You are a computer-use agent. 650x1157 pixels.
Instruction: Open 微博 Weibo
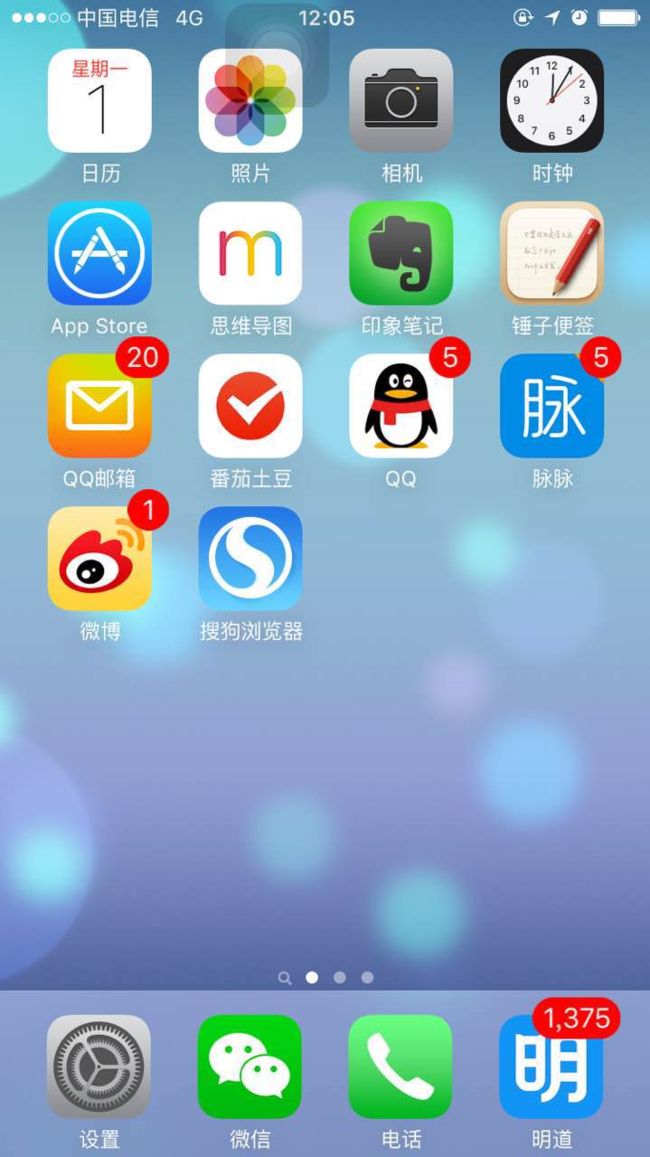point(100,558)
